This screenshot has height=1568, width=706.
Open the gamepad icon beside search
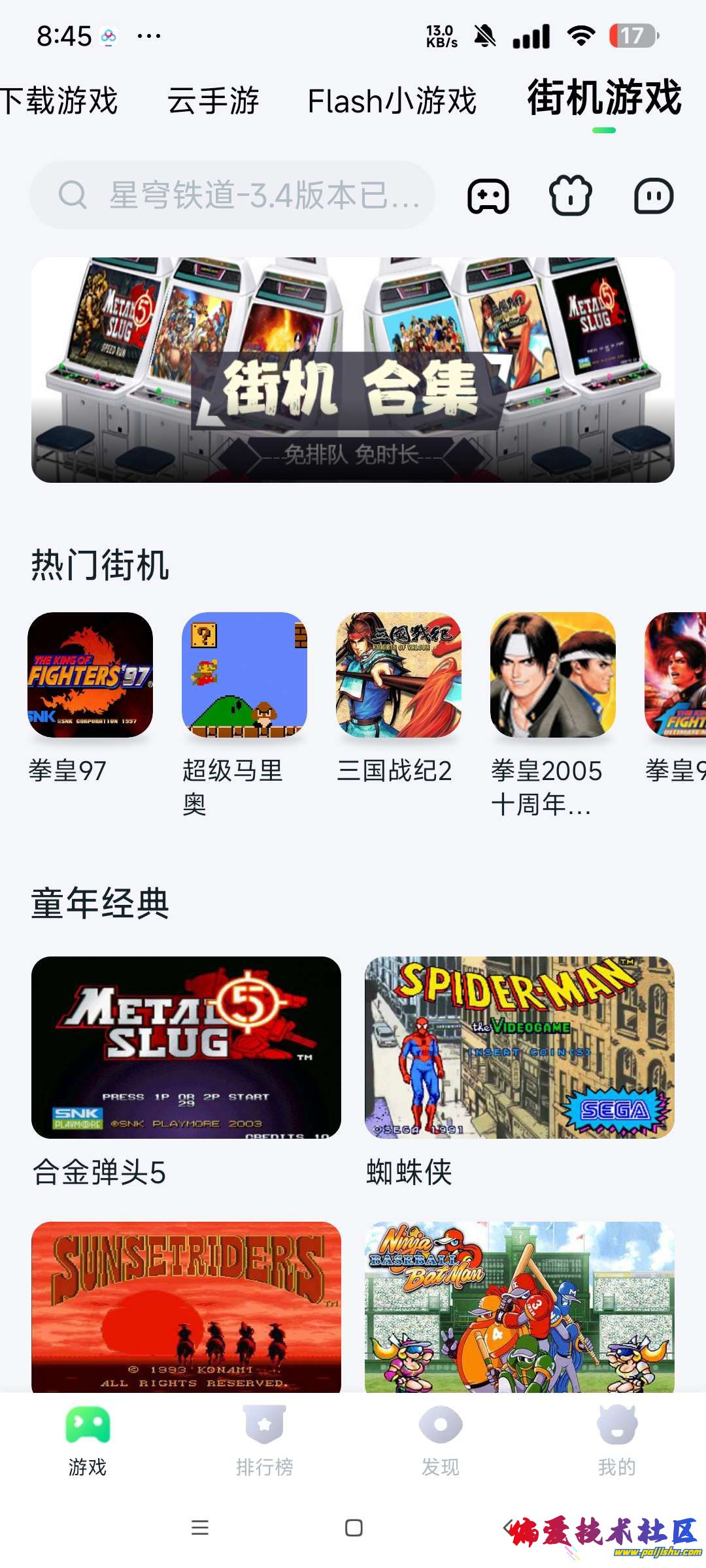pos(488,196)
